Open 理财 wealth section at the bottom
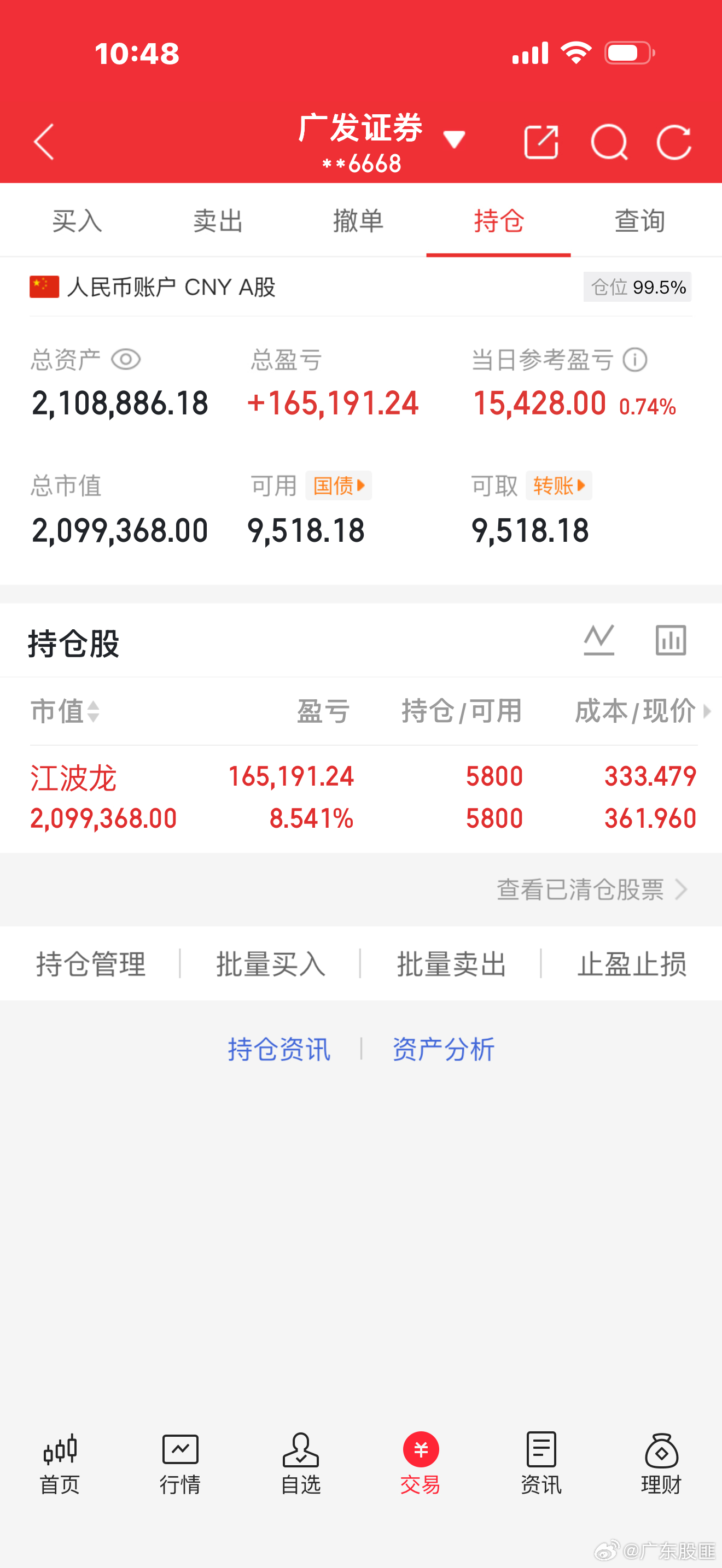 pyautogui.click(x=661, y=1473)
